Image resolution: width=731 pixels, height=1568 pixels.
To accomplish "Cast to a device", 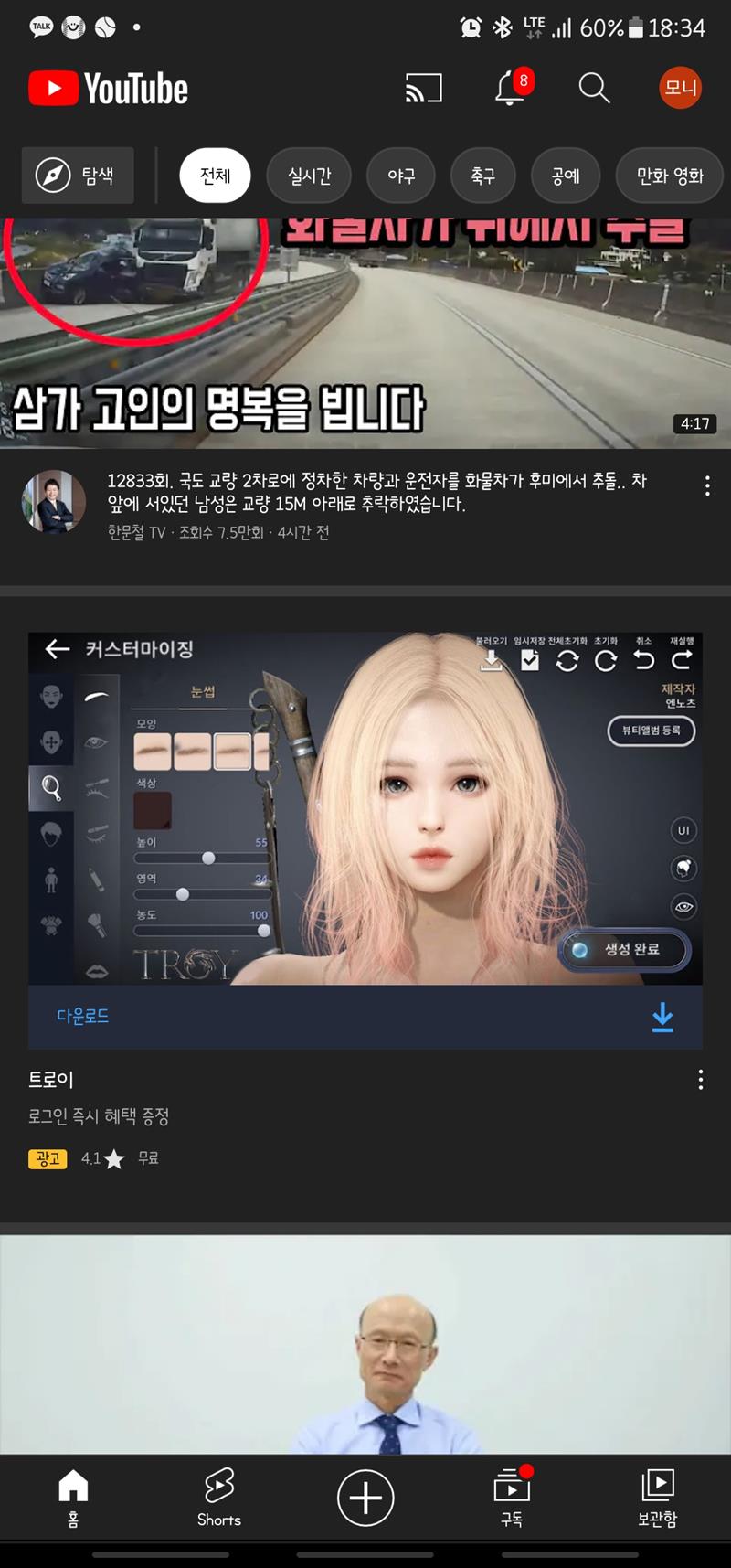I will tap(423, 89).
